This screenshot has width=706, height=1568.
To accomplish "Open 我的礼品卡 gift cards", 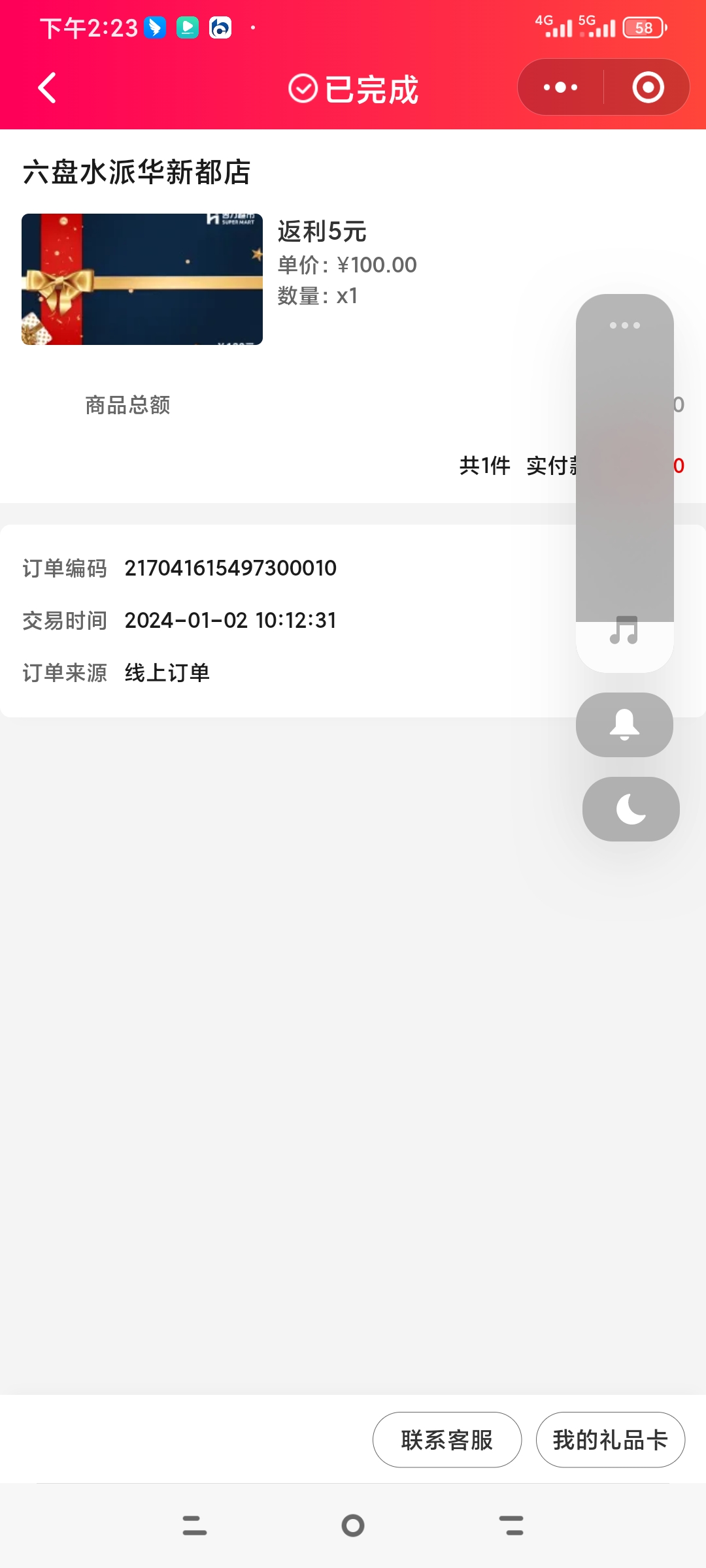I will tap(611, 1440).
